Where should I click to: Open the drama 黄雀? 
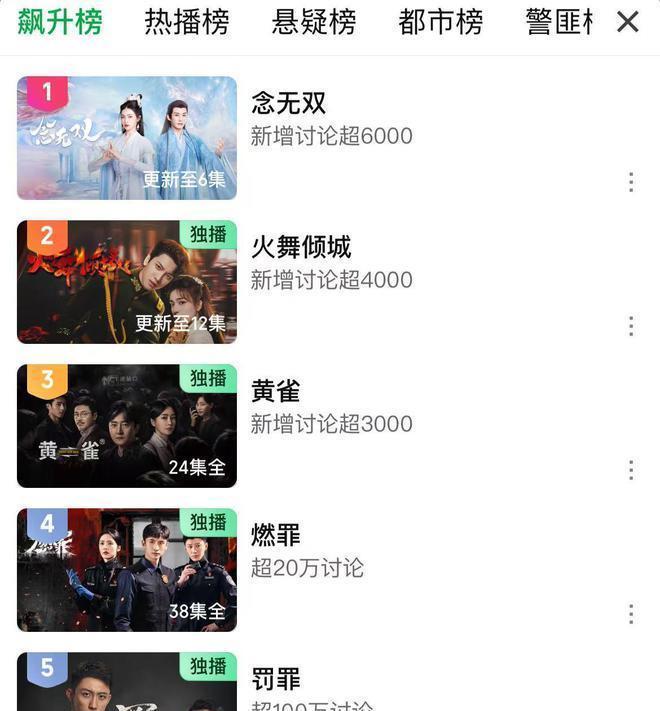click(127, 426)
